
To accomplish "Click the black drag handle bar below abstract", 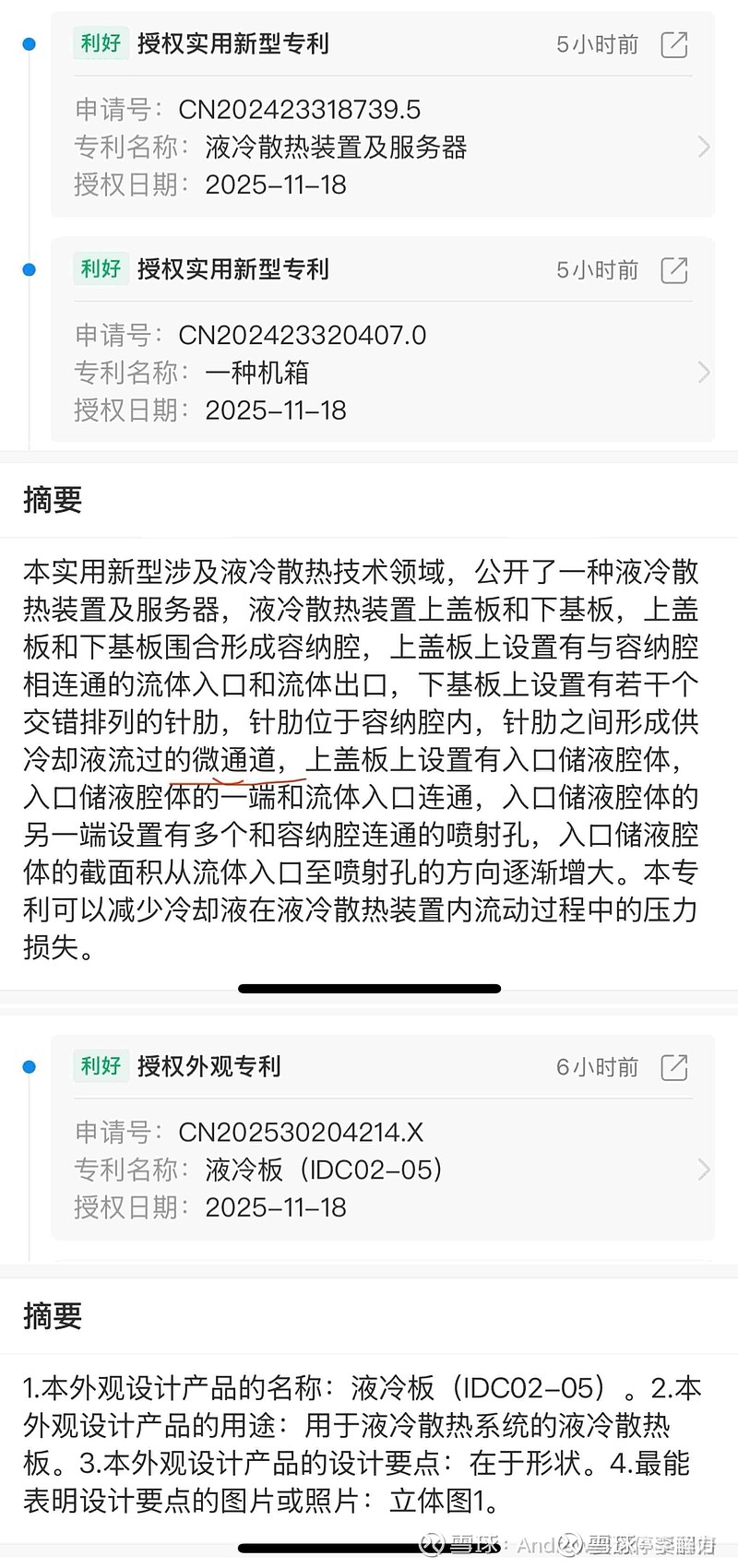I will (x=368, y=988).
